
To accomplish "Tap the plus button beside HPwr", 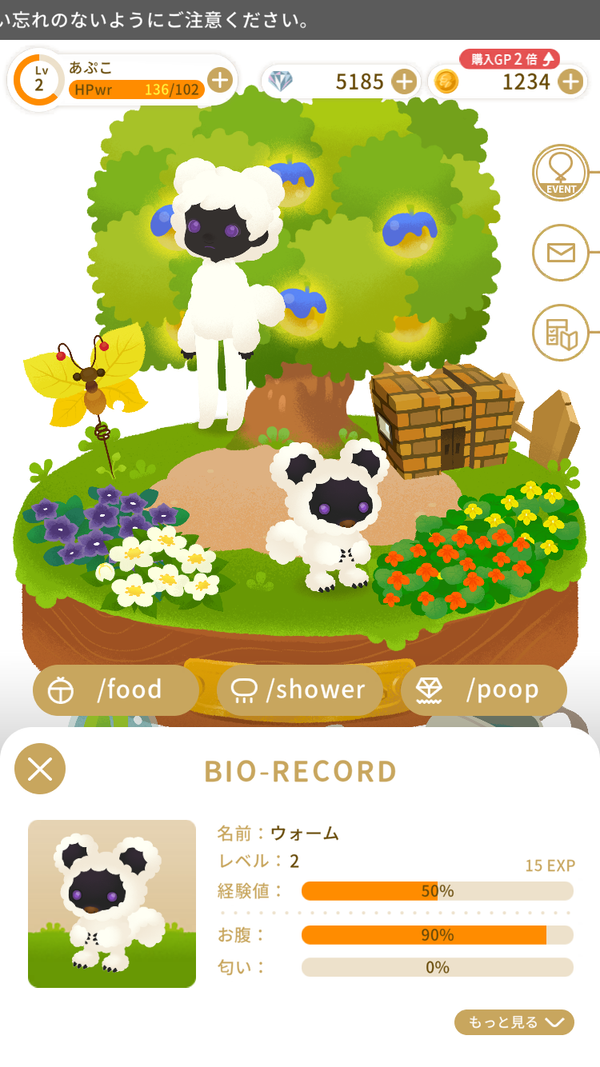I will (x=220, y=80).
